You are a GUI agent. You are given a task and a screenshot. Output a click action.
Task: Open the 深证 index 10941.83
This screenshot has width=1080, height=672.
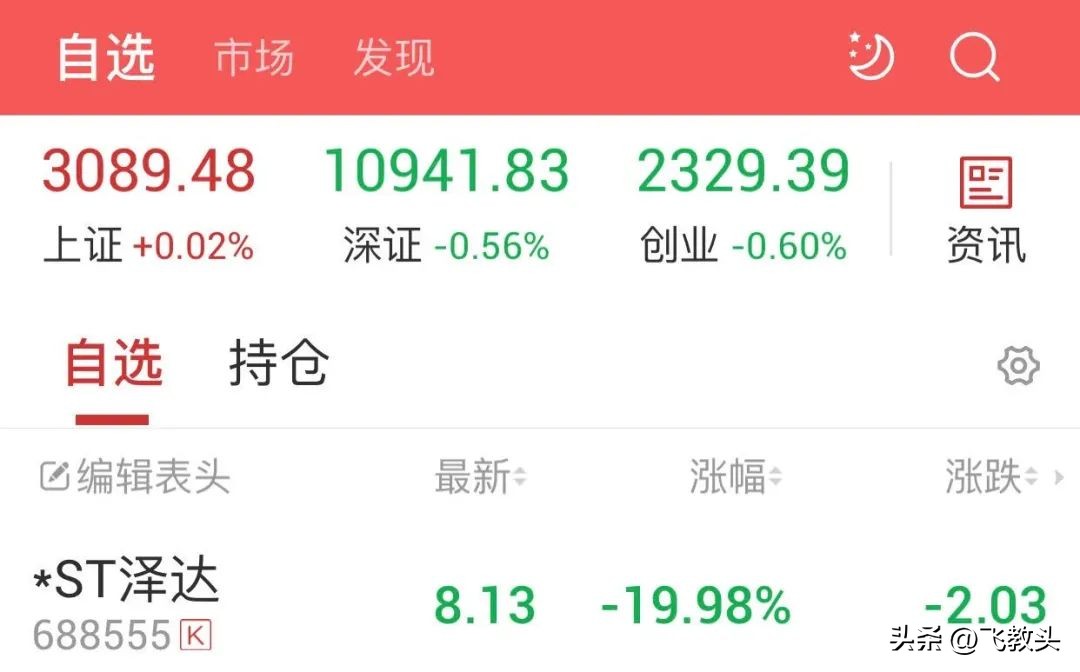446,205
